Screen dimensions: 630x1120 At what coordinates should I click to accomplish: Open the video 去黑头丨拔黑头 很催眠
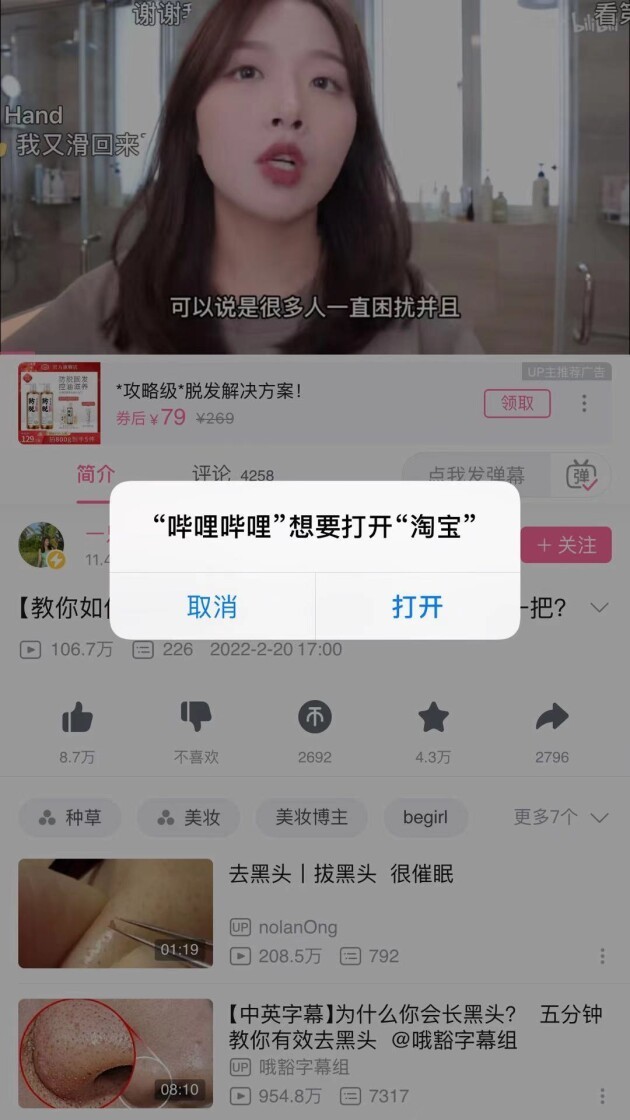pyautogui.click(x=341, y=874)
